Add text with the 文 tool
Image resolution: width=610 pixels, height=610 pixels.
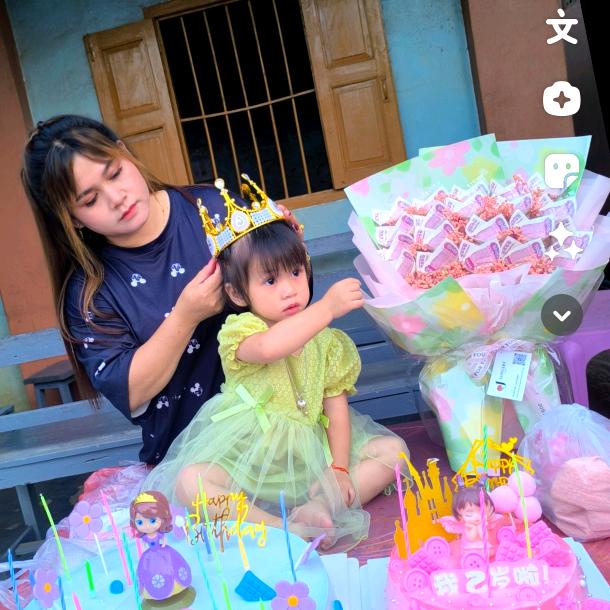(562, 27)
